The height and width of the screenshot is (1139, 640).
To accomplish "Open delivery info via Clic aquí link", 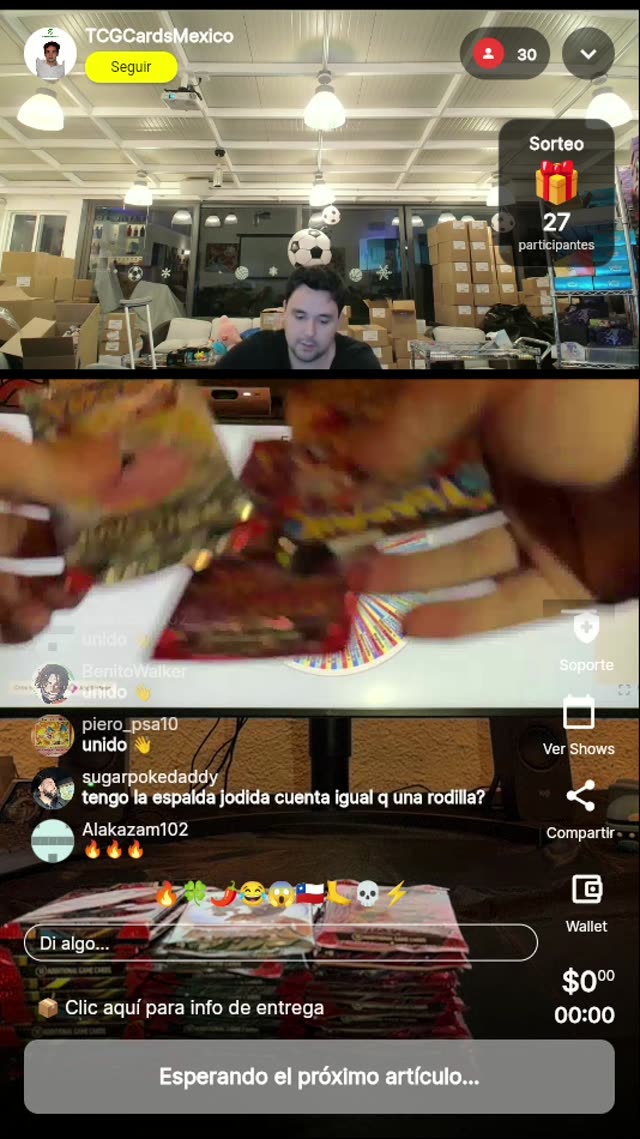I will [x=194, y=1007].
